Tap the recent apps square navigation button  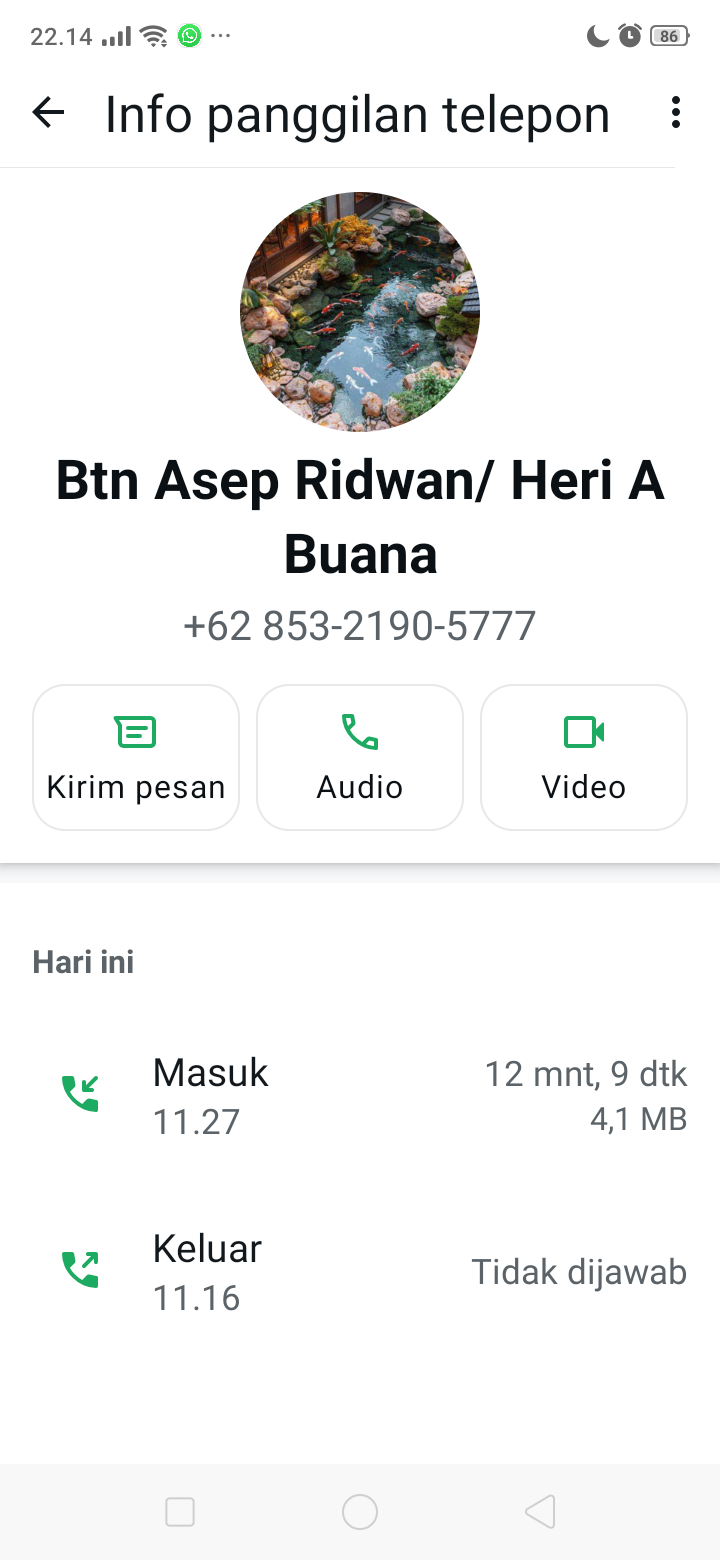pos(180,1512)
